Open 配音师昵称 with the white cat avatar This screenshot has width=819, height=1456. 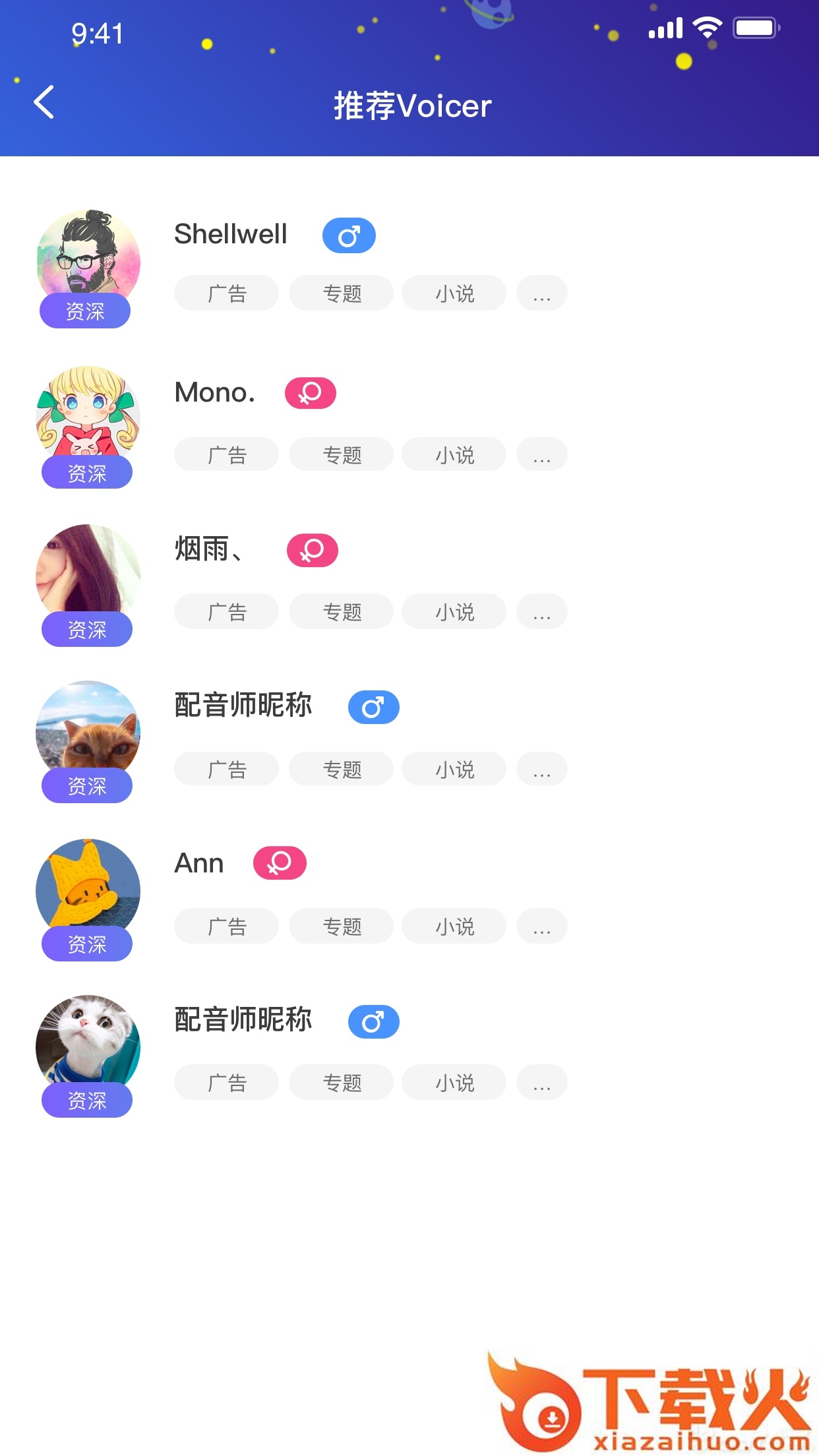[243, 1020]
